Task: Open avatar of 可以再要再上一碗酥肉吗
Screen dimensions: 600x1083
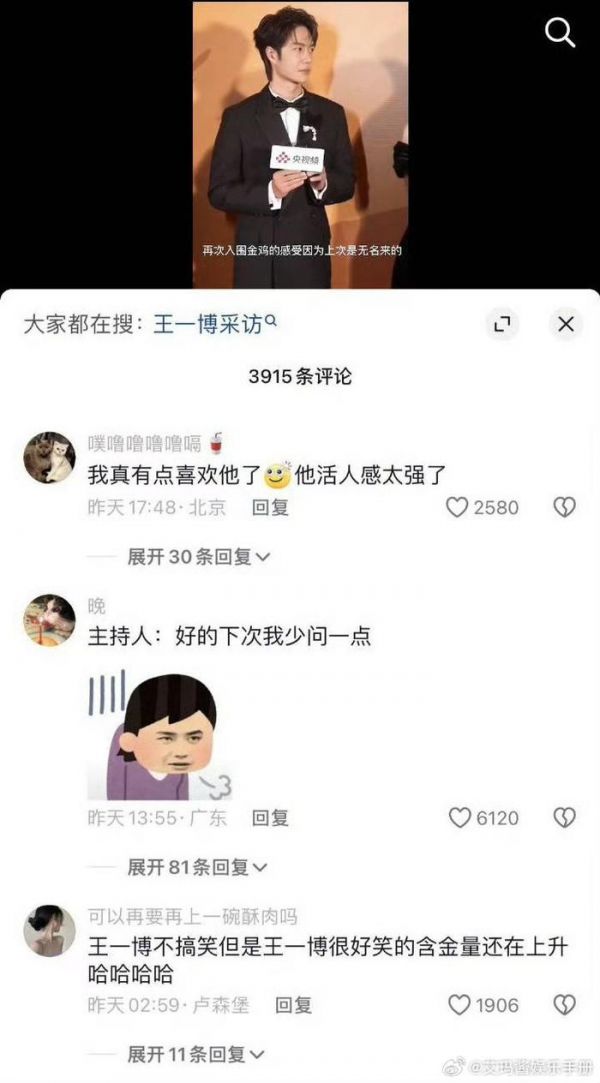Action: [x=49, y=930]
